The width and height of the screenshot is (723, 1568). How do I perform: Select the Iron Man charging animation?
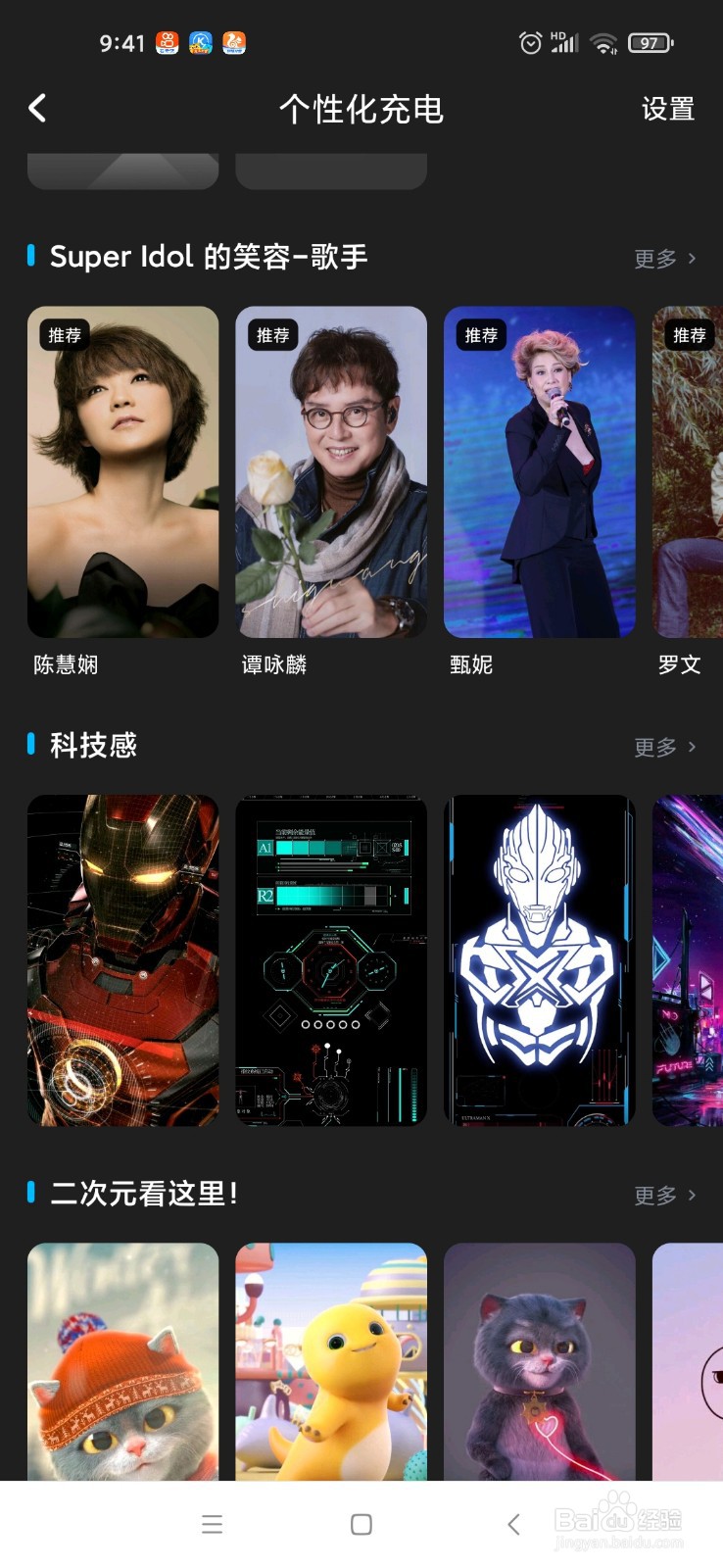coord(121,960)
